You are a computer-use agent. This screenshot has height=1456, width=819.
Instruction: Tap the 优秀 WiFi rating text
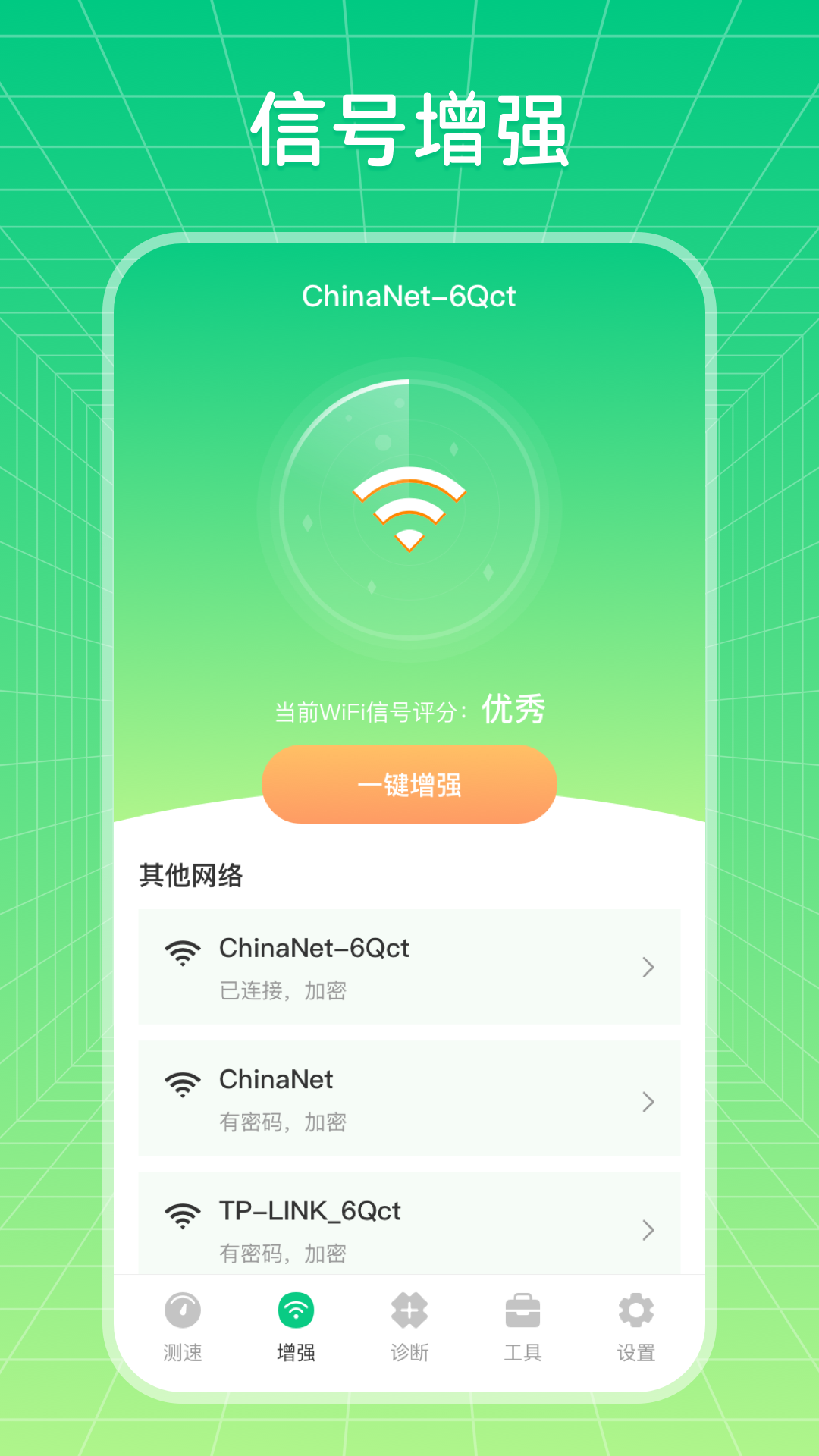[x=513, y=711]
